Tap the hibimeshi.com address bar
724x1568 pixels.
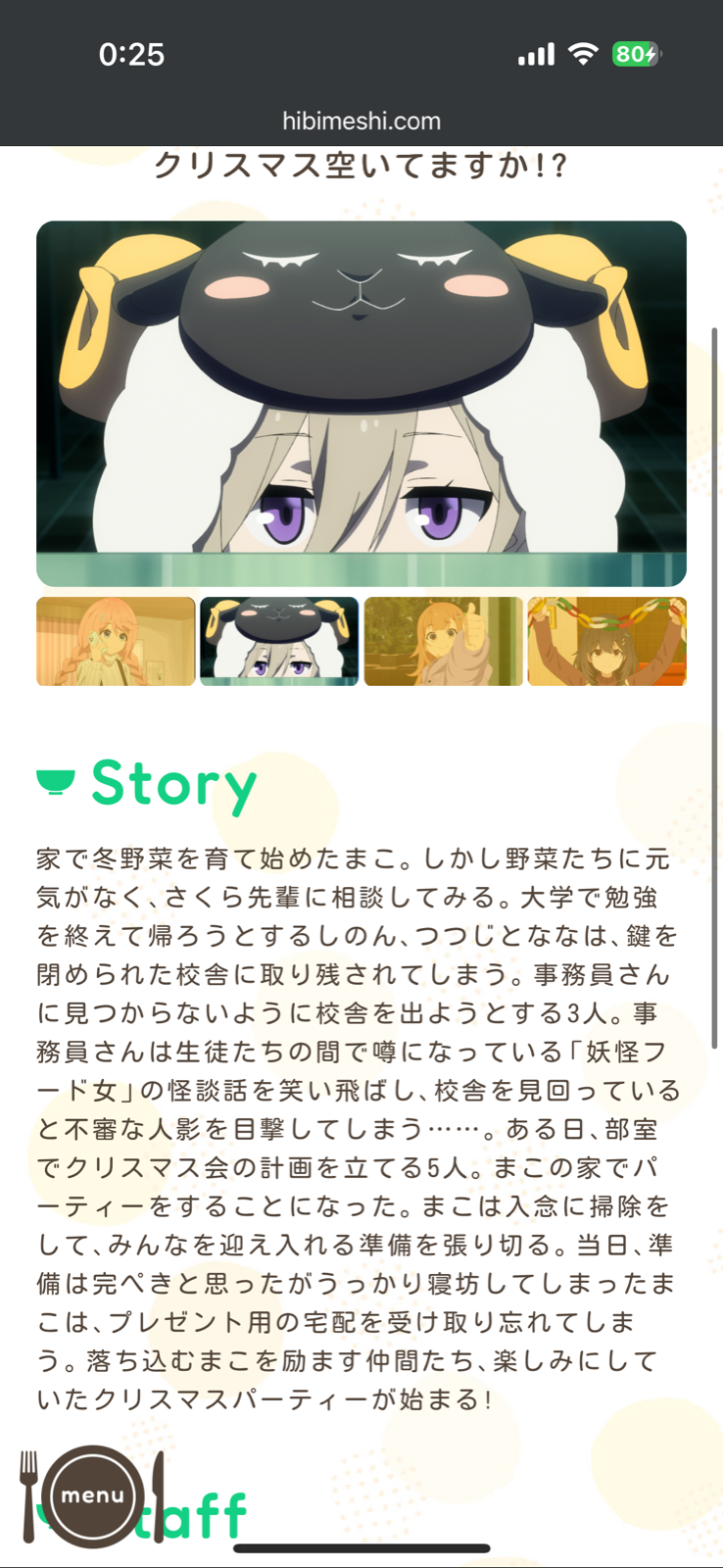click(362, 122)
